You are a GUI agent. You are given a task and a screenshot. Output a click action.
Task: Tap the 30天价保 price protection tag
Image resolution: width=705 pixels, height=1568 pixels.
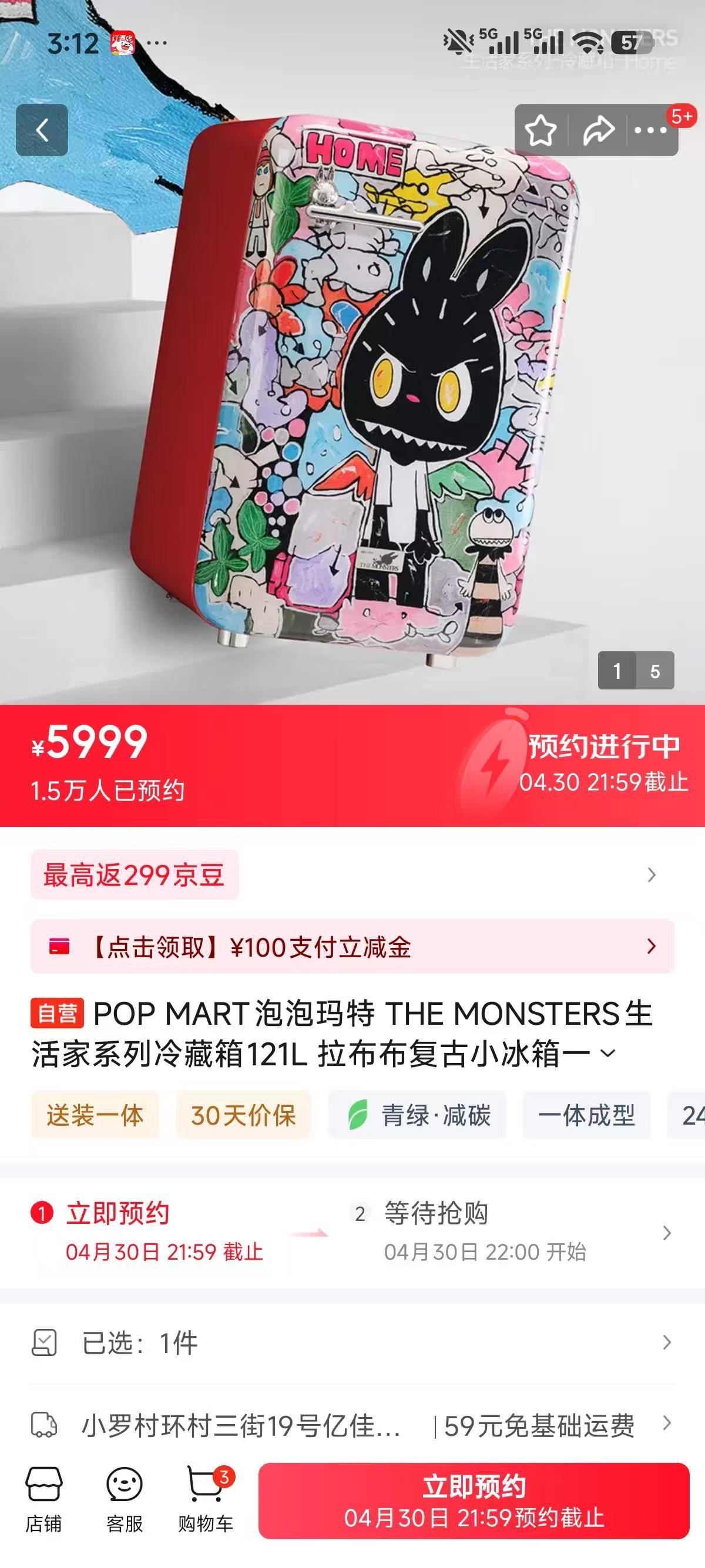[x=243, y=1115]
